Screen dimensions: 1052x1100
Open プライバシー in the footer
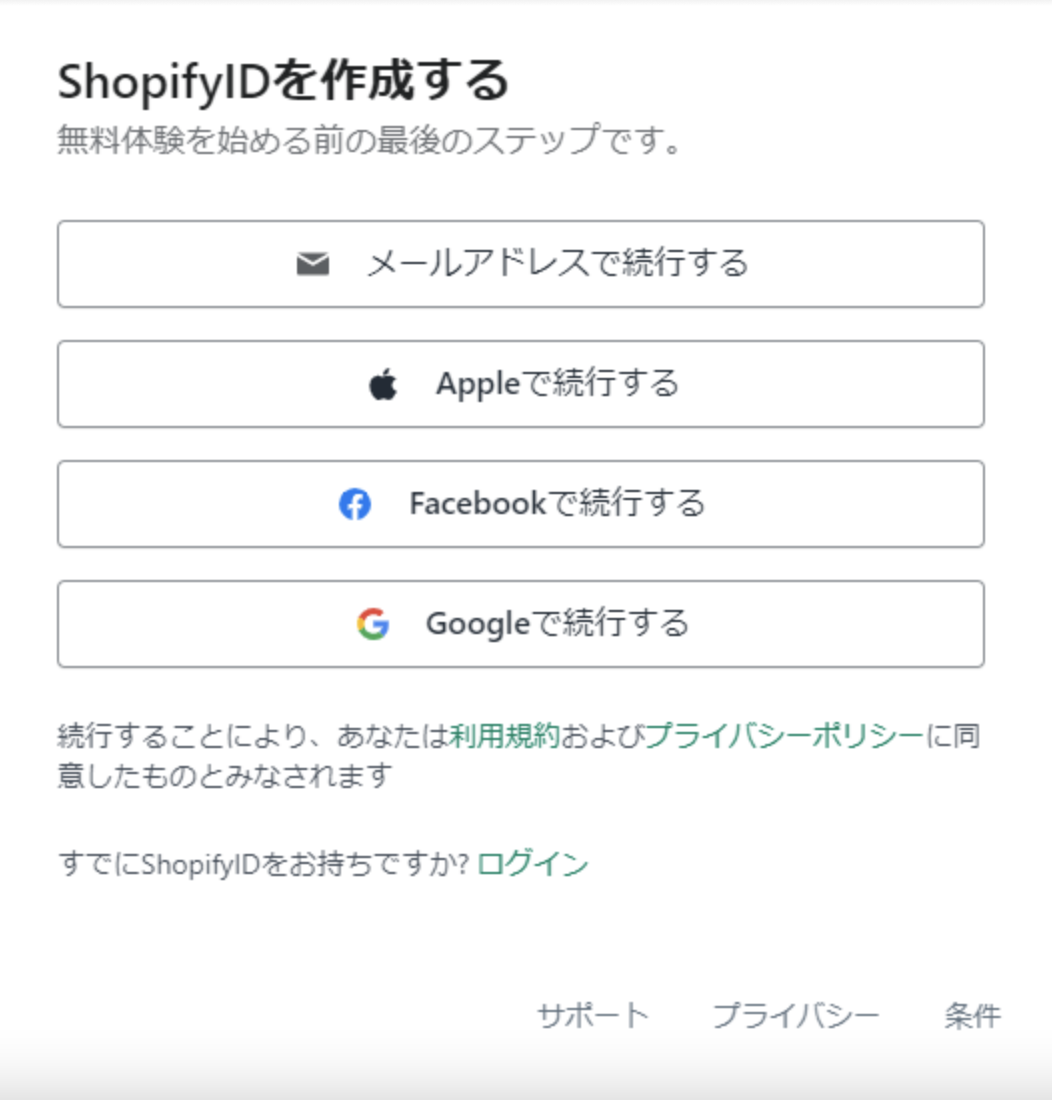[796, 1016]
